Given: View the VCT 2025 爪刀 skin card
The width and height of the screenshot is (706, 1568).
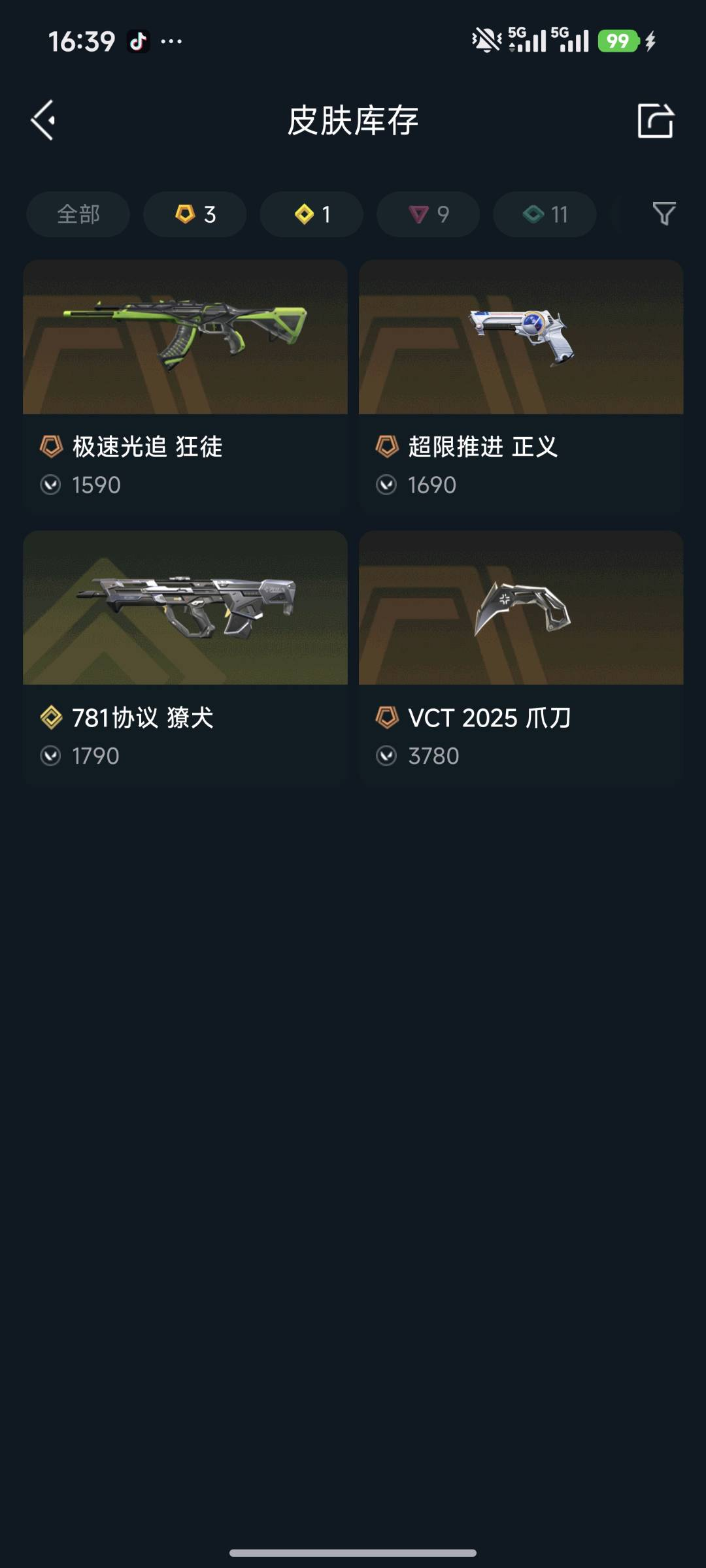Looking at the screenshot, I should (521, 657).
